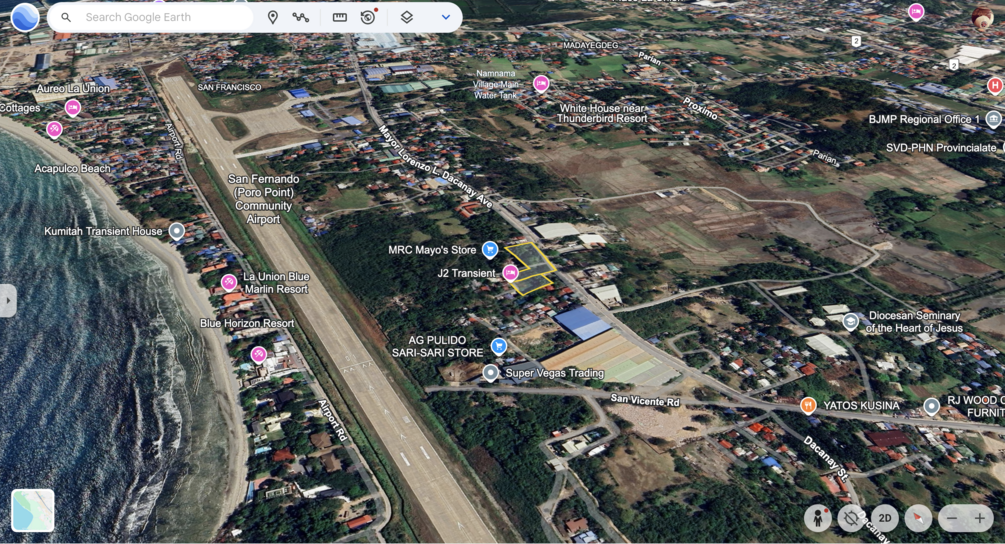The width and height of the screenshot is (1005, 544).
Task: Activate Street View pegman
Action: 818,518
